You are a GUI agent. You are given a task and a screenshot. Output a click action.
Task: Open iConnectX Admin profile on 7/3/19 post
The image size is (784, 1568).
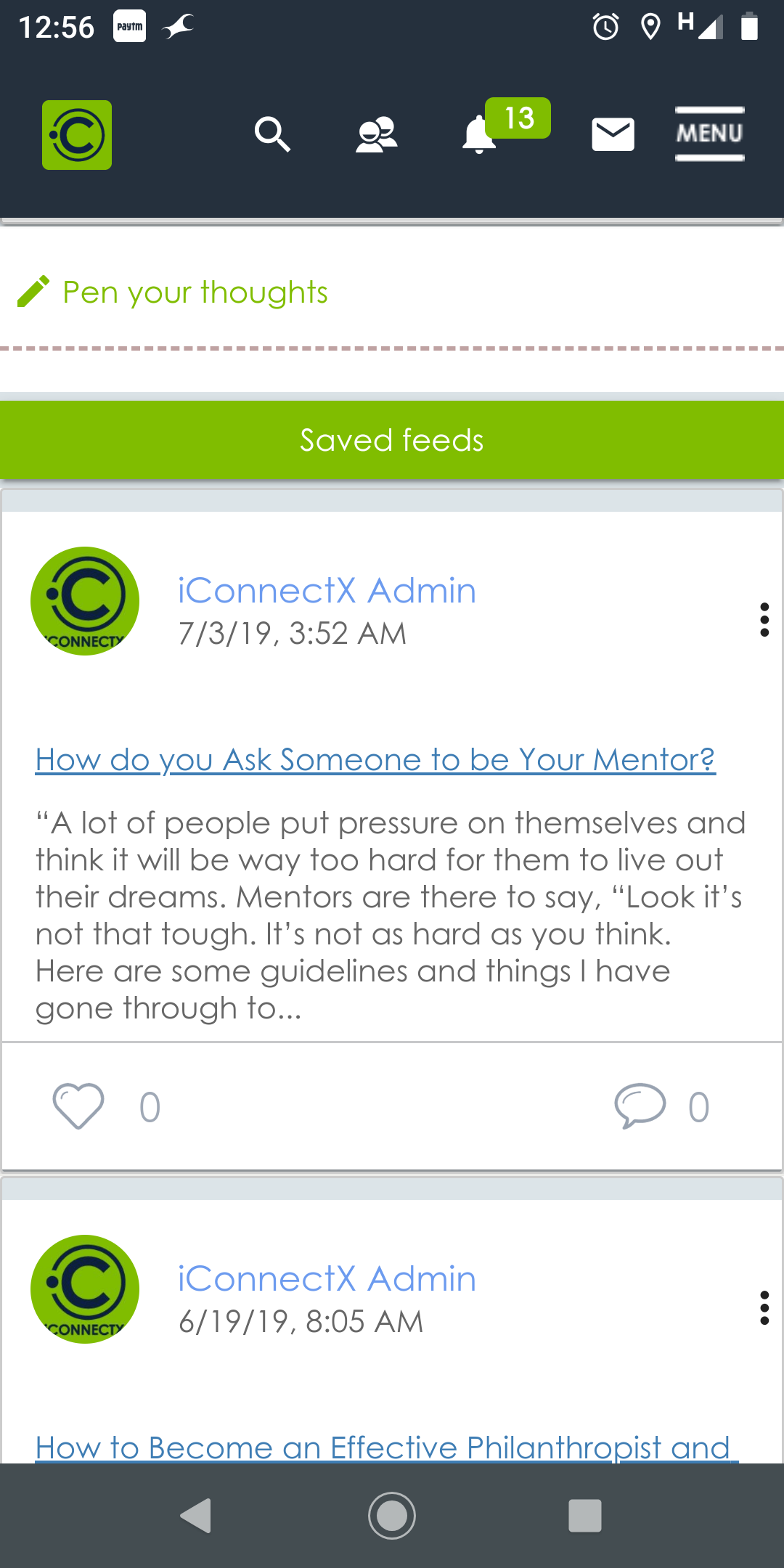click(x=327, y=590)
